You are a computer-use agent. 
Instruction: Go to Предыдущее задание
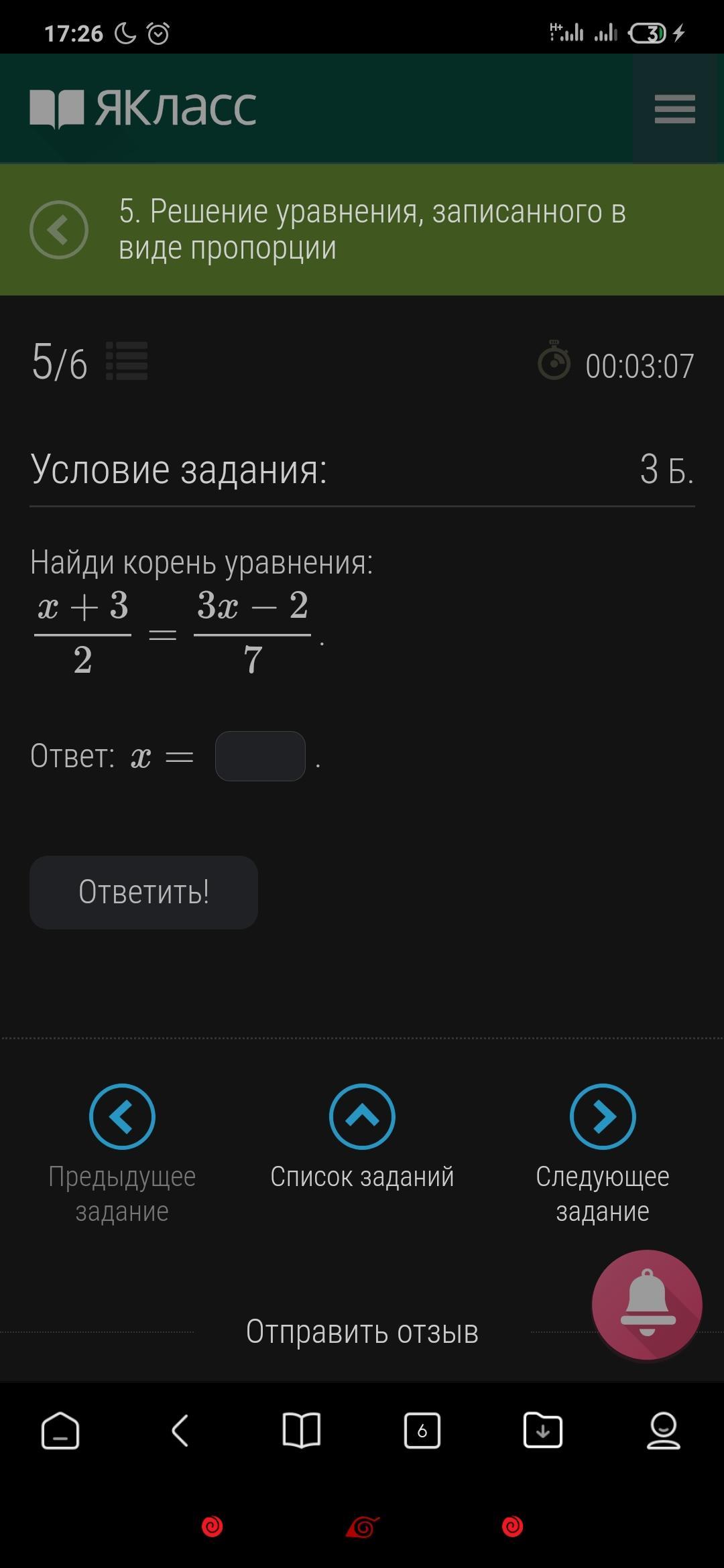coord(122,1154)
